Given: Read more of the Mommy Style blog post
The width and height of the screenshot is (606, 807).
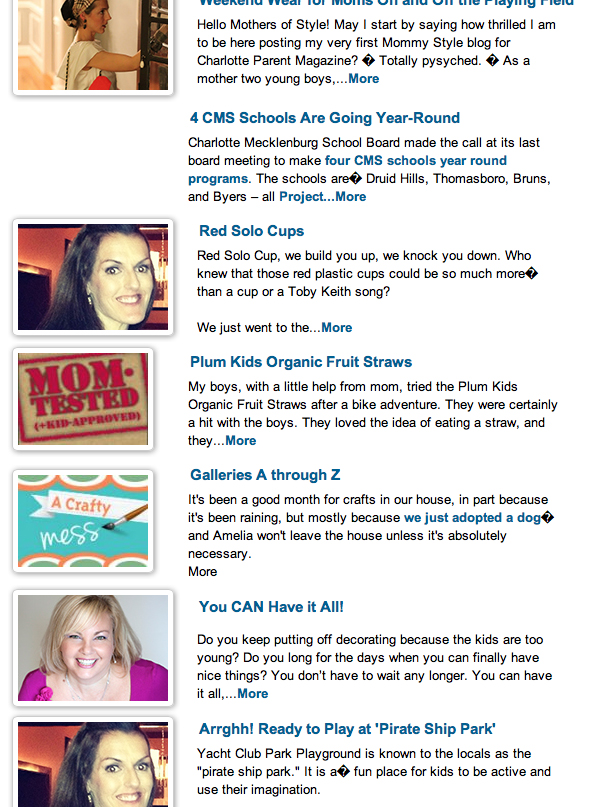Looking at the screenshot, I should [x=363, y=79].
